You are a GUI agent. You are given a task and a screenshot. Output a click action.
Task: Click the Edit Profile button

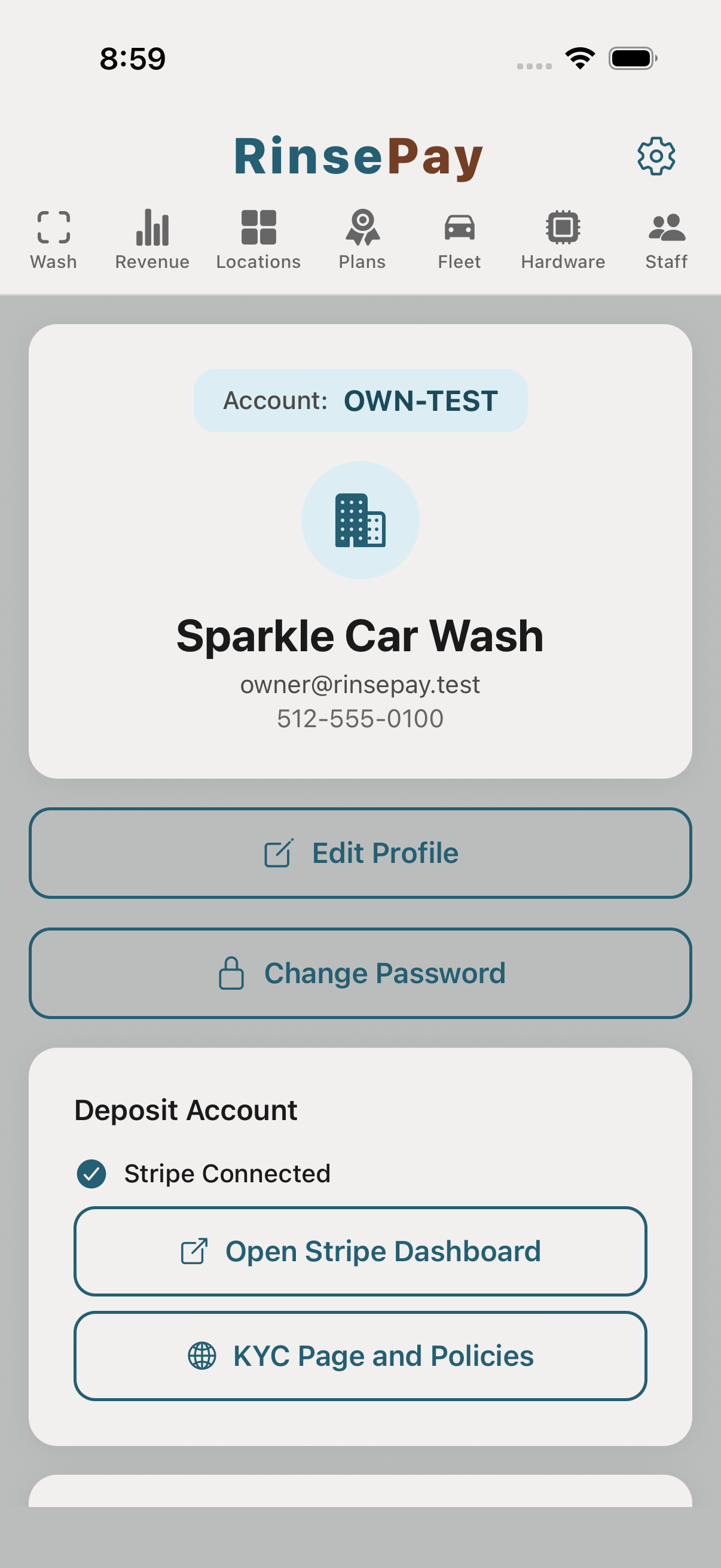point(360,852)
